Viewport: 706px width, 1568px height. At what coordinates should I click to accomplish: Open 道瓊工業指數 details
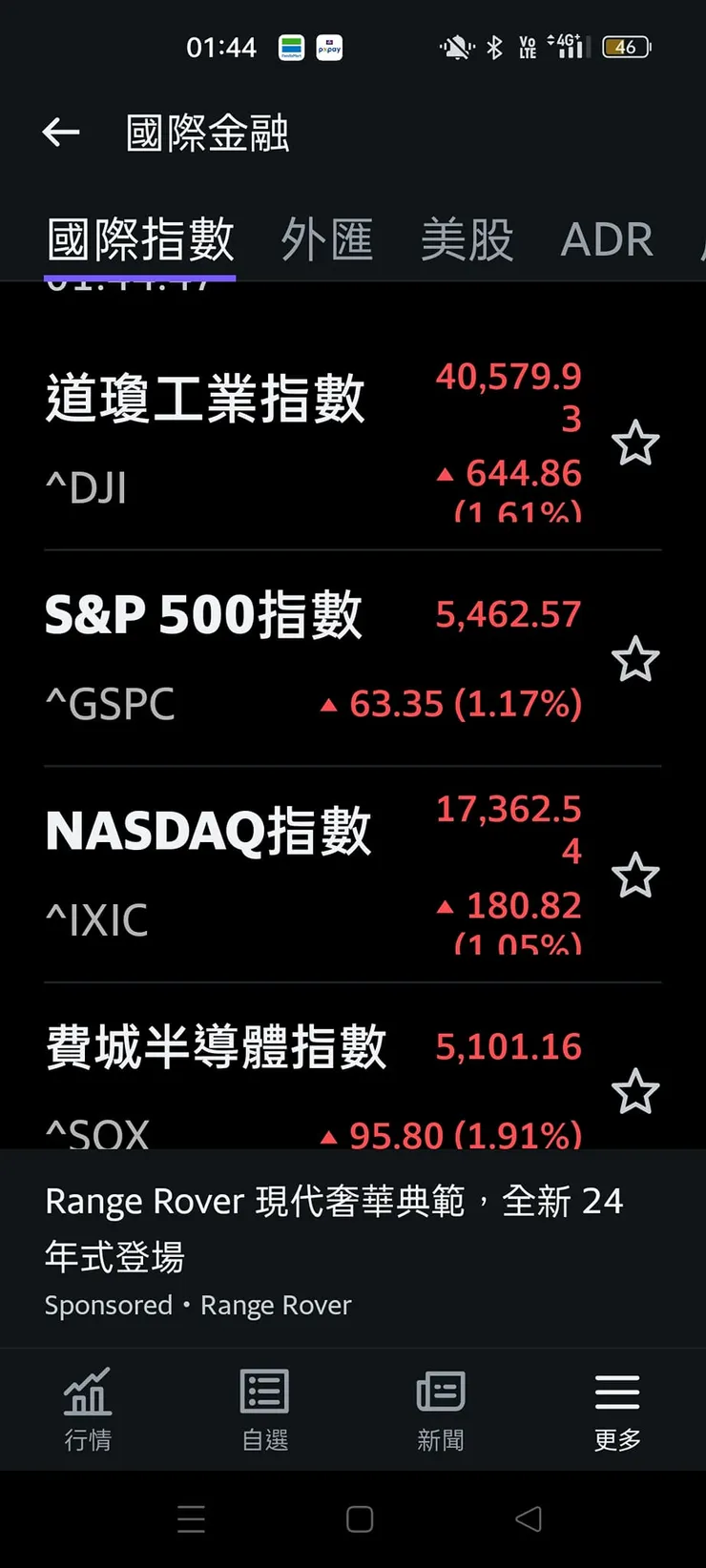tap(205, 399)
